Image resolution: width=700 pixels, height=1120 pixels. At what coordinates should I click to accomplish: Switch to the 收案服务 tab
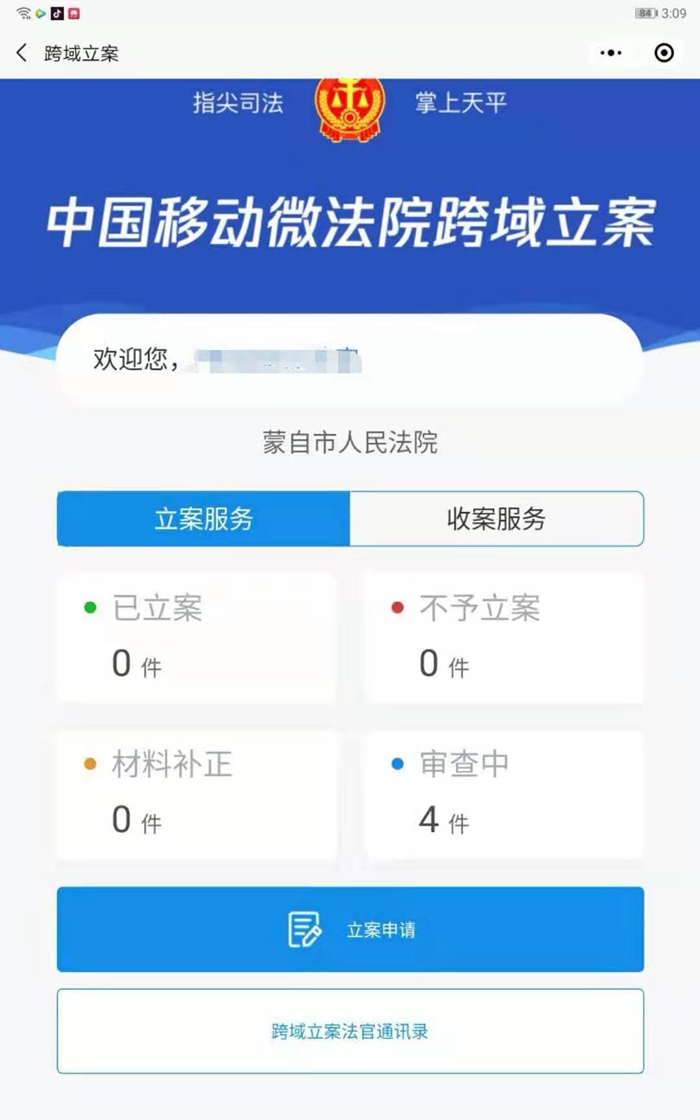click(x=496, y=519)
